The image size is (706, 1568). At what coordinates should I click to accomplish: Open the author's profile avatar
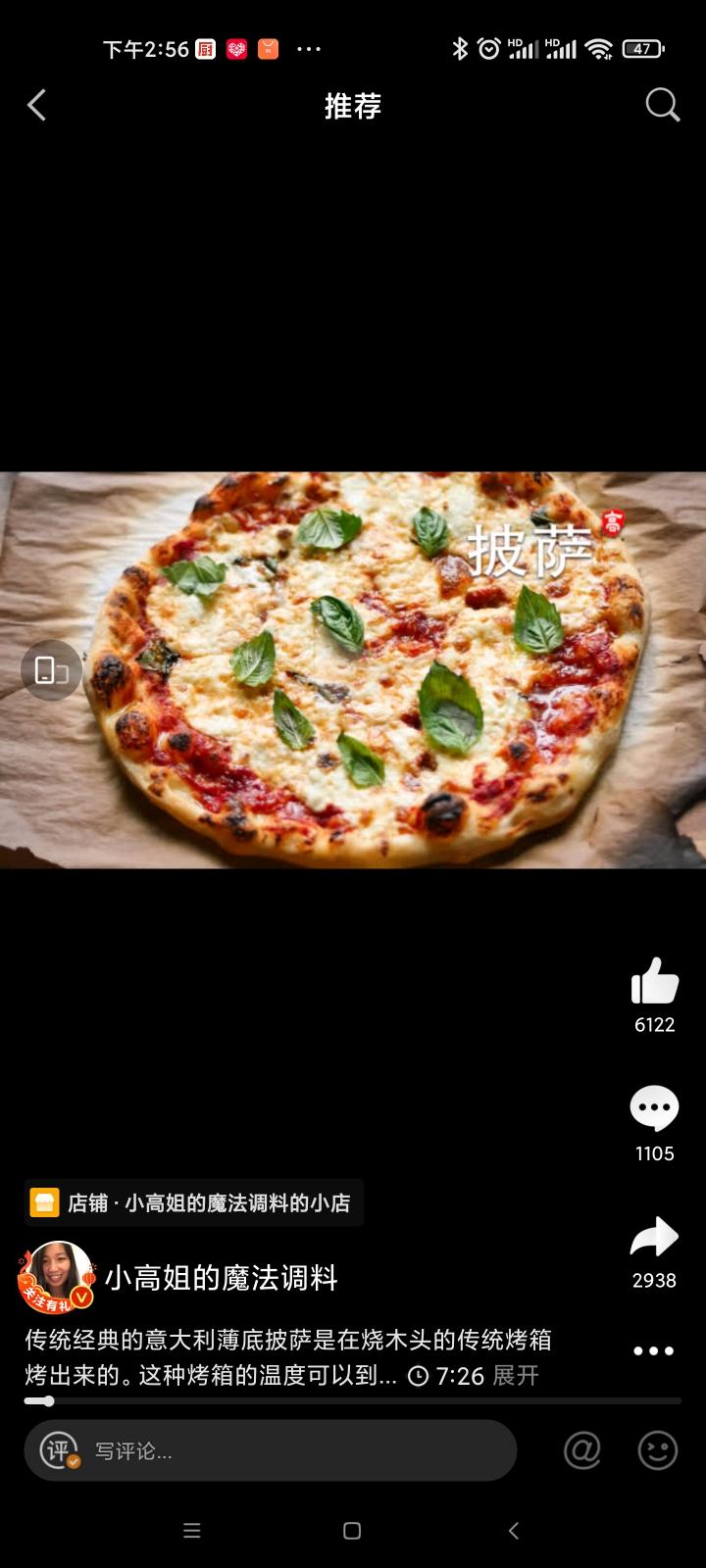(57, 1276)
